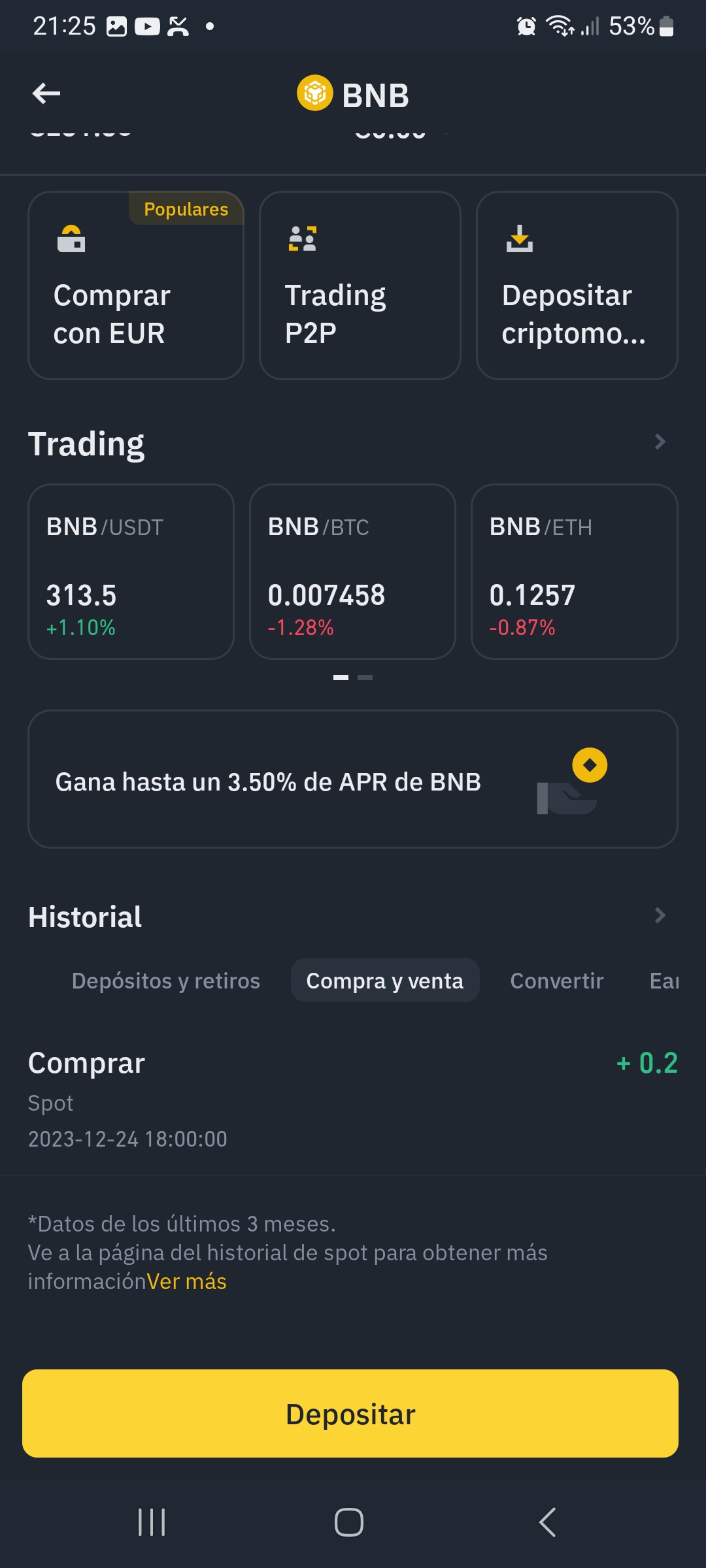Select the Compra y venta tab
The width and height of the screenshot is (706, 1568).
384,981
